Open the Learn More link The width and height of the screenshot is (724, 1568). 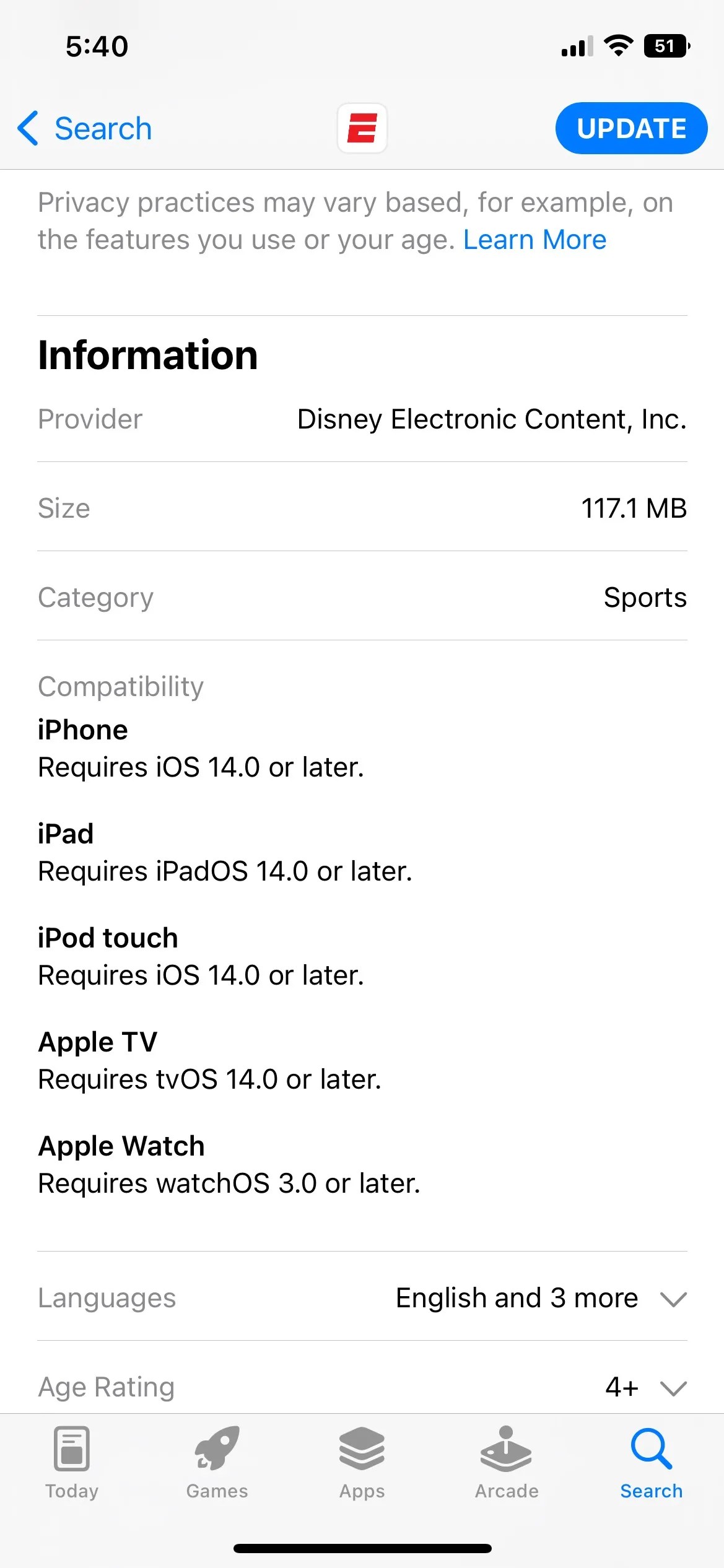coord(534,239)
